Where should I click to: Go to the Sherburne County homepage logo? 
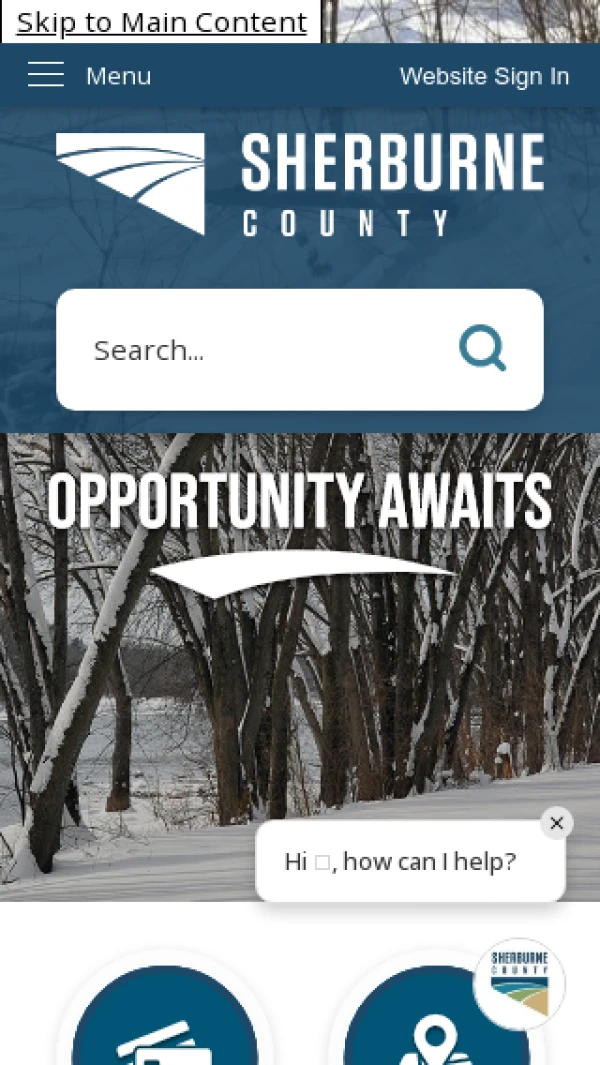pos(300,185)
